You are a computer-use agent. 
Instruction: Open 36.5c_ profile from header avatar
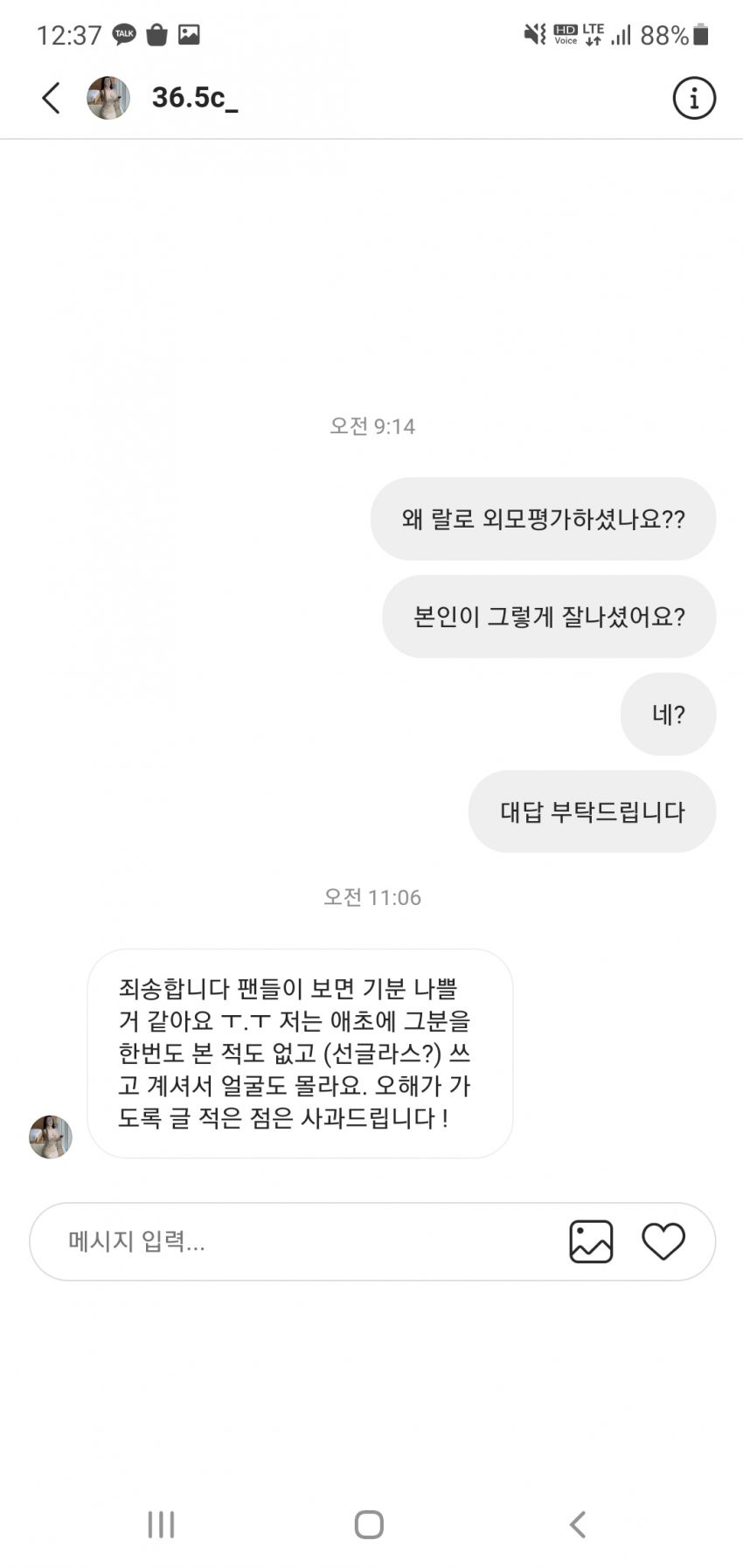click(x=108, y=98)
